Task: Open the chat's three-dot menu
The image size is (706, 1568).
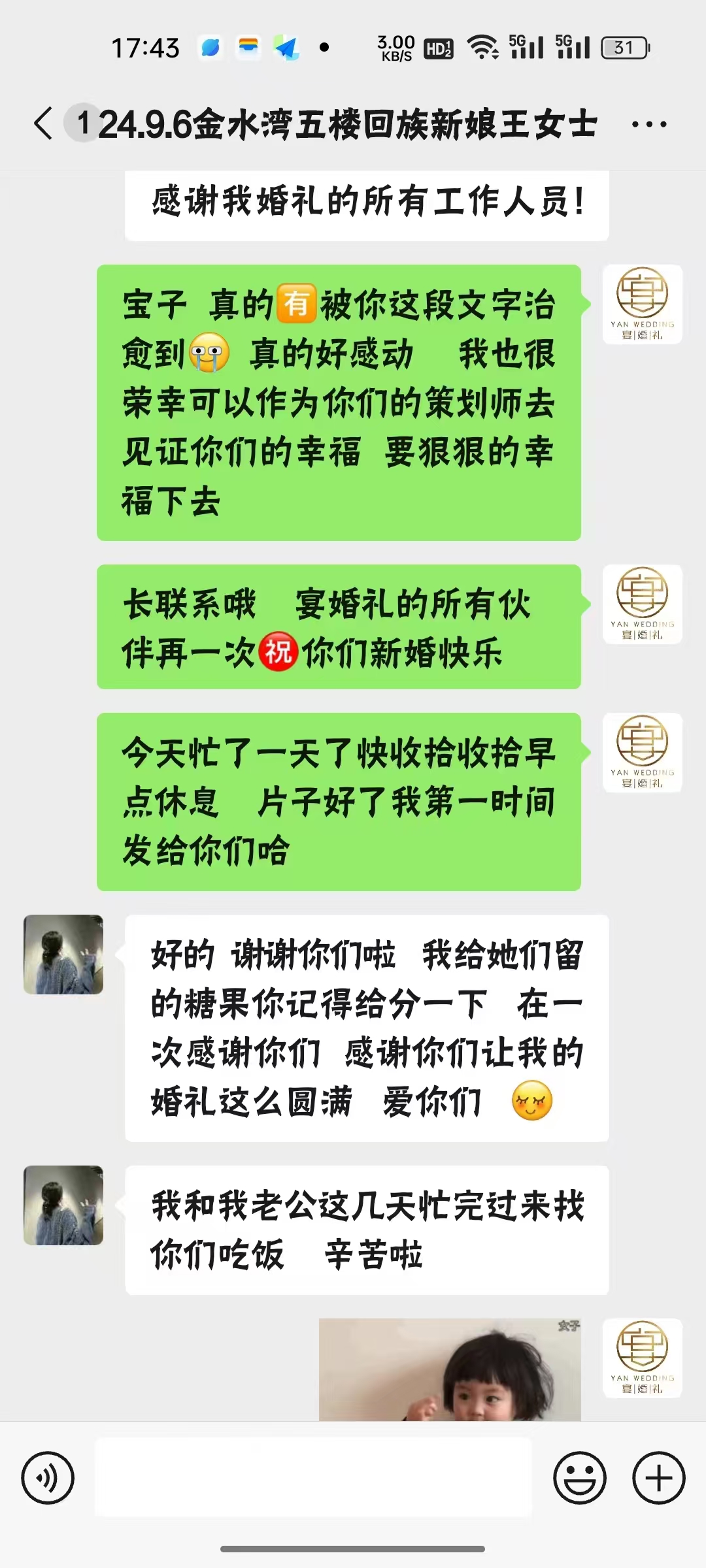Action: [648, 124]
